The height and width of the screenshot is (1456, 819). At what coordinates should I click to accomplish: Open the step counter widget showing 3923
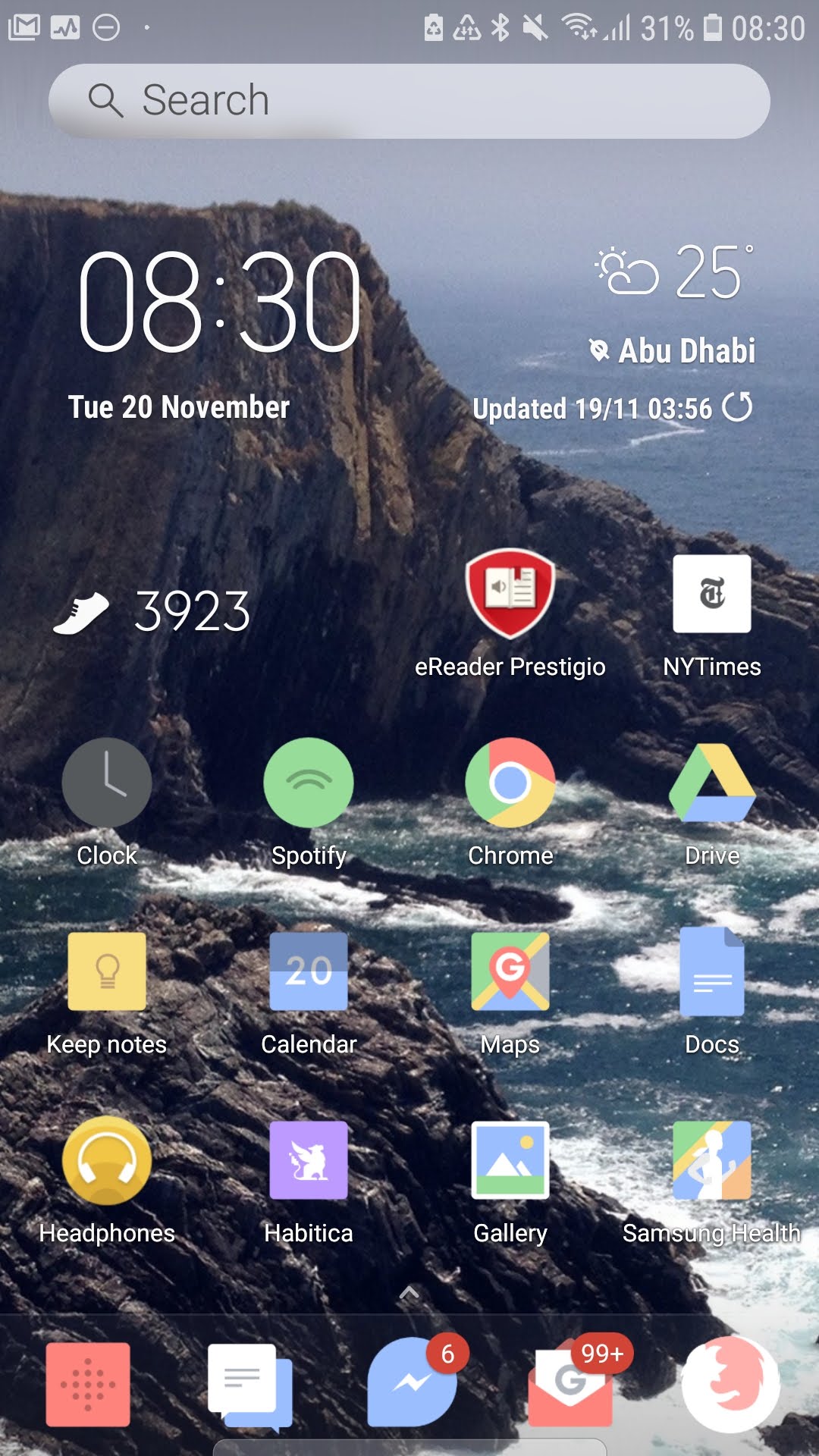click(152, 611)
